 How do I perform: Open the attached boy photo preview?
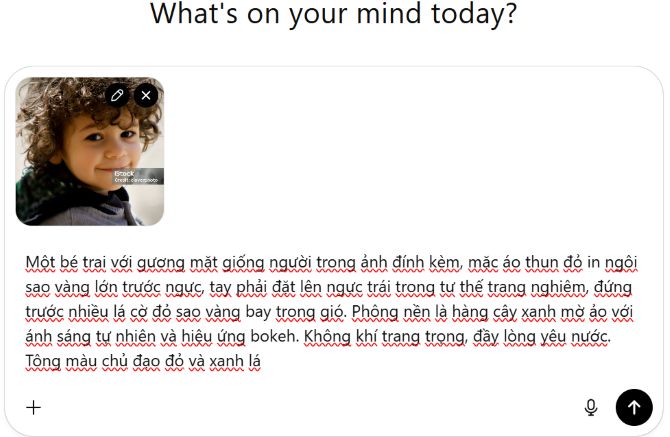(x=80, y=160)
